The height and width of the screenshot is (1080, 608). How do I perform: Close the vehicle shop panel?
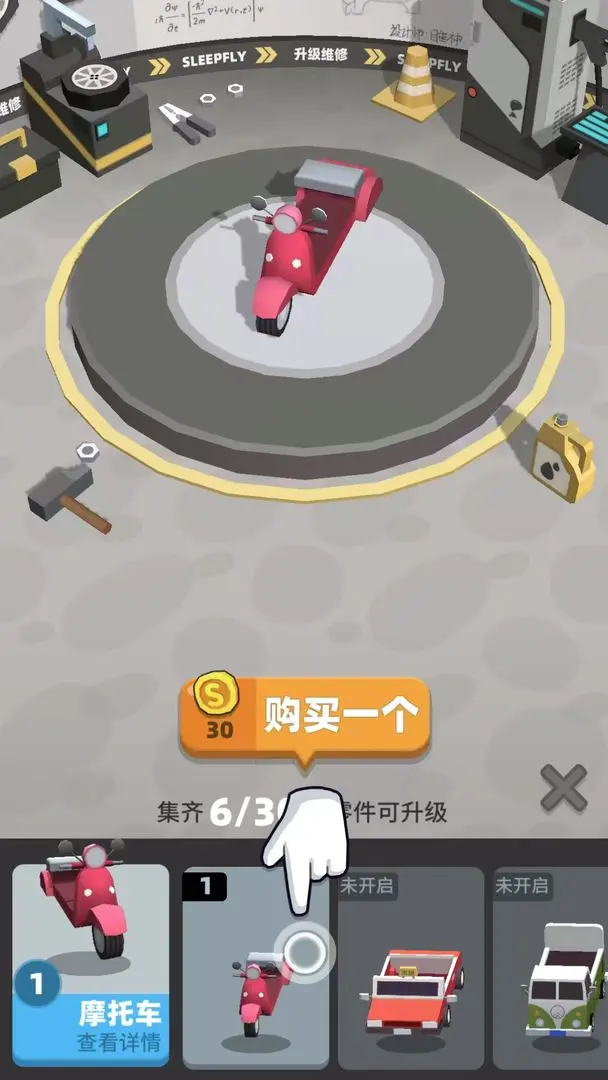point(563,787)
